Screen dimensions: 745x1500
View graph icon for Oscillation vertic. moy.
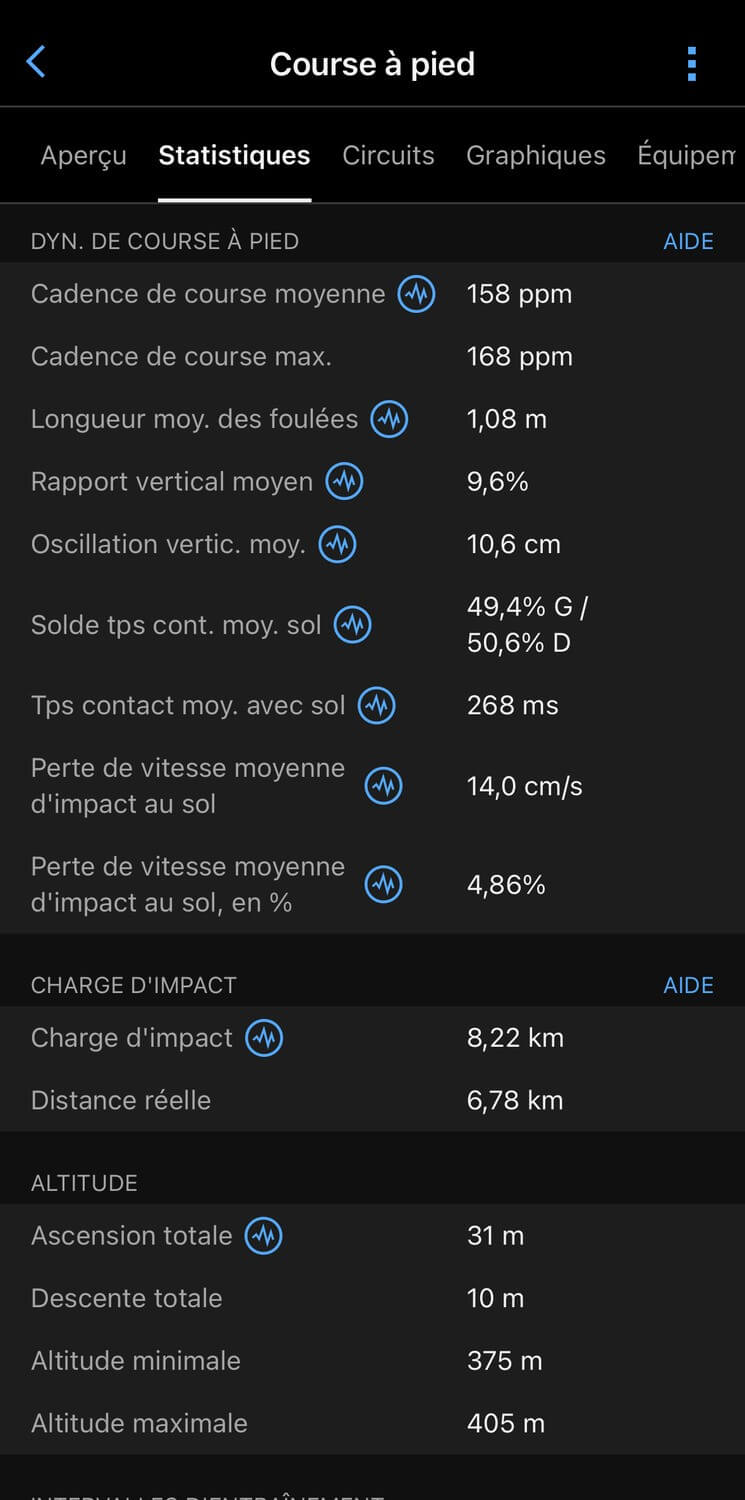point(338,544)
